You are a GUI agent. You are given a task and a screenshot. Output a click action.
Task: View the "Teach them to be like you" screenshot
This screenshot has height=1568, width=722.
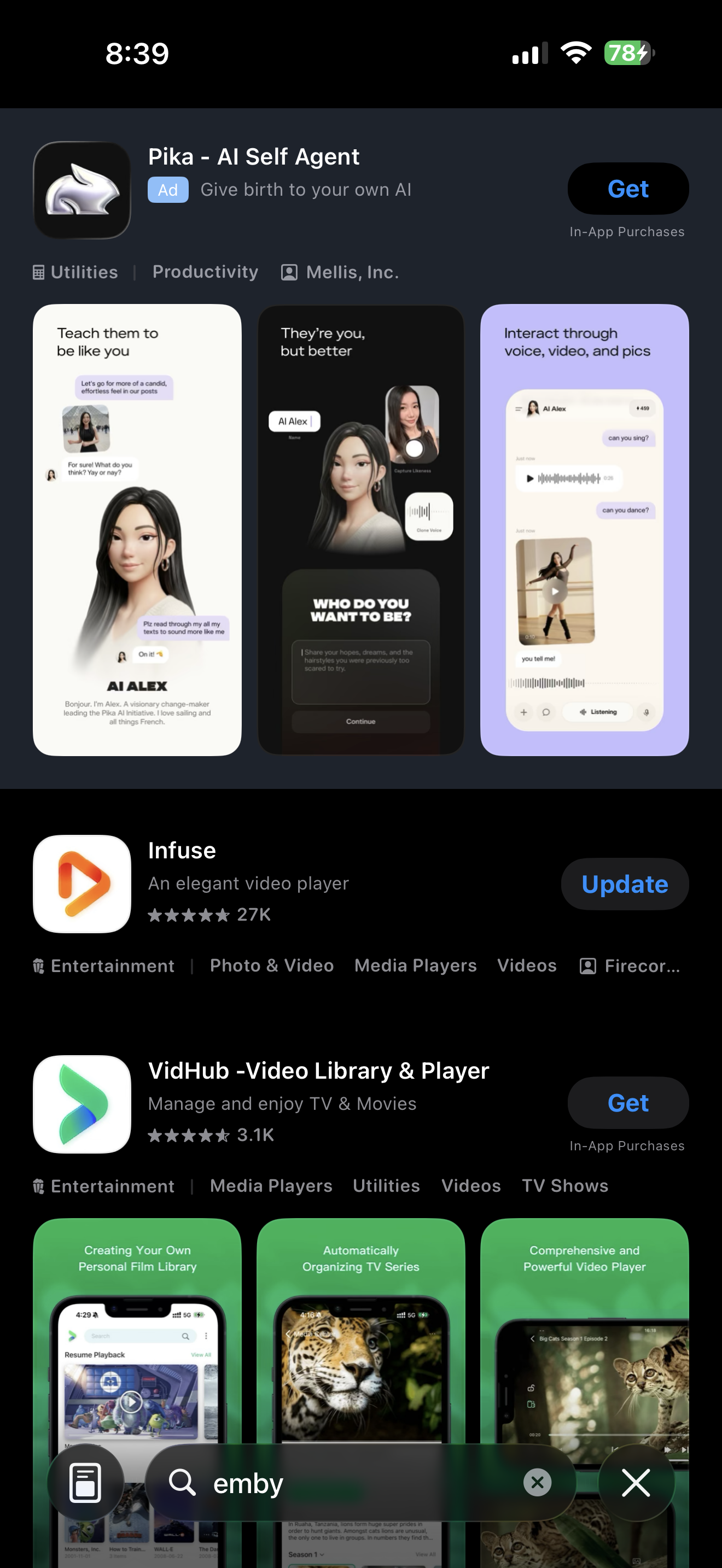coord(137,530)
